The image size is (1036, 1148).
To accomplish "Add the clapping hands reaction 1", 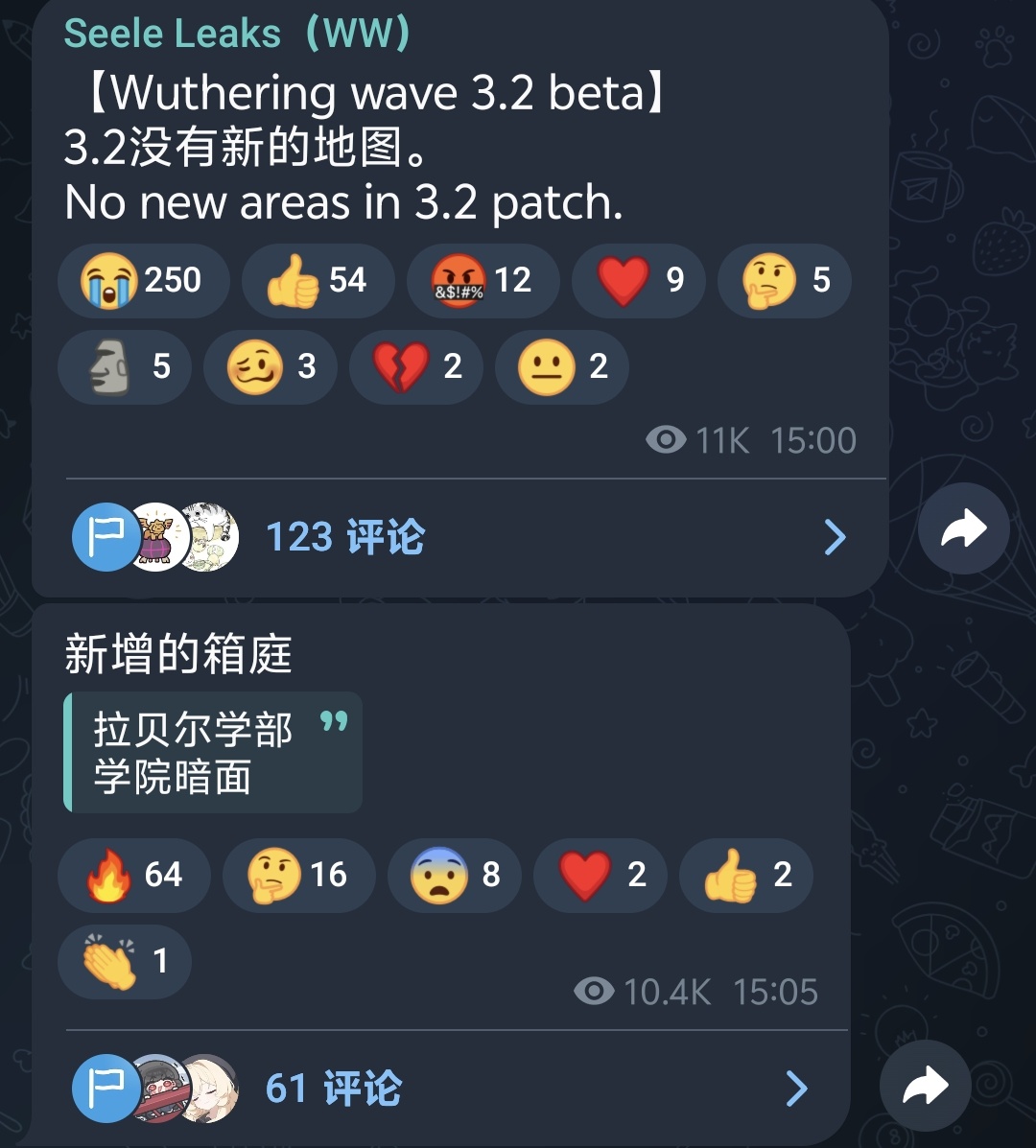I will [x=125, y=961].
